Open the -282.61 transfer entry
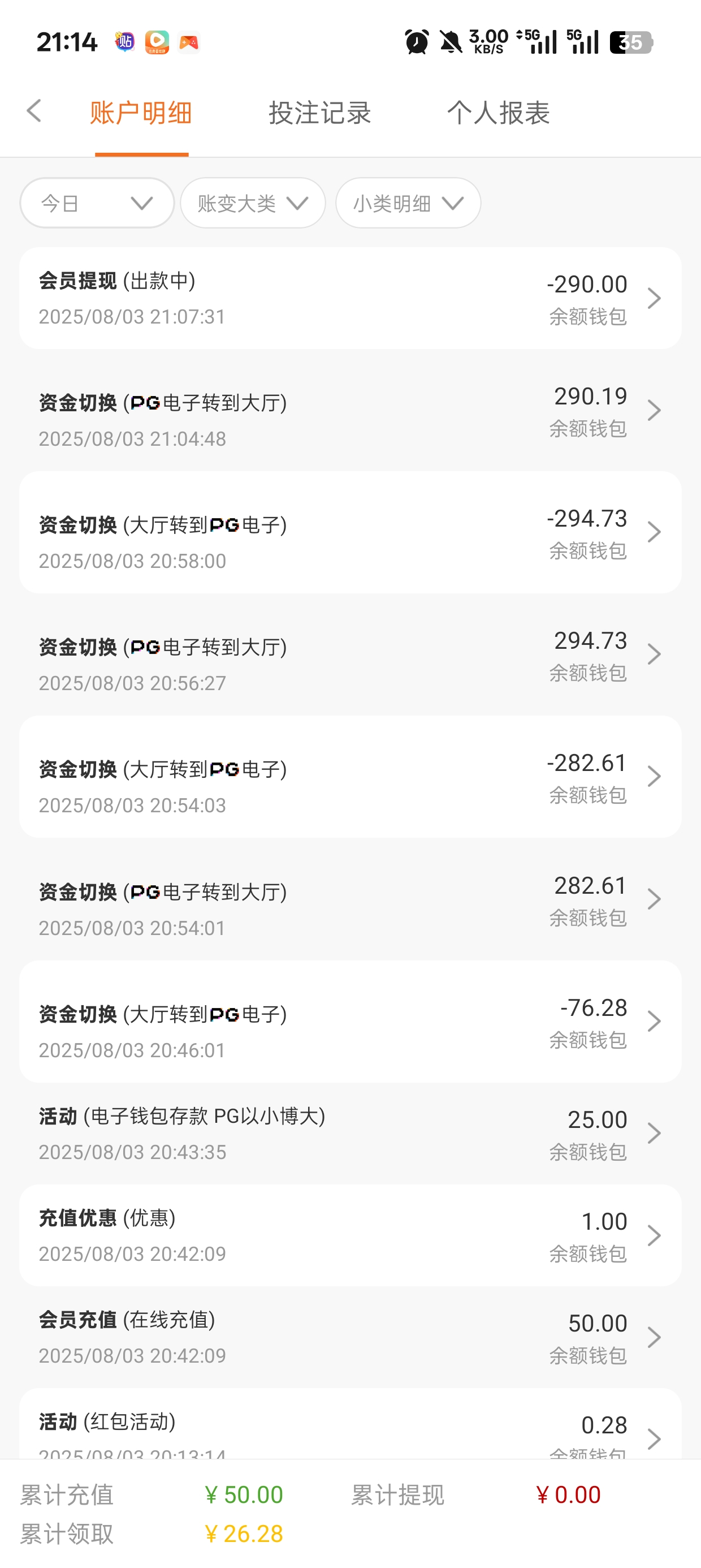701x1568 pixels. click(x=350, y=777)
